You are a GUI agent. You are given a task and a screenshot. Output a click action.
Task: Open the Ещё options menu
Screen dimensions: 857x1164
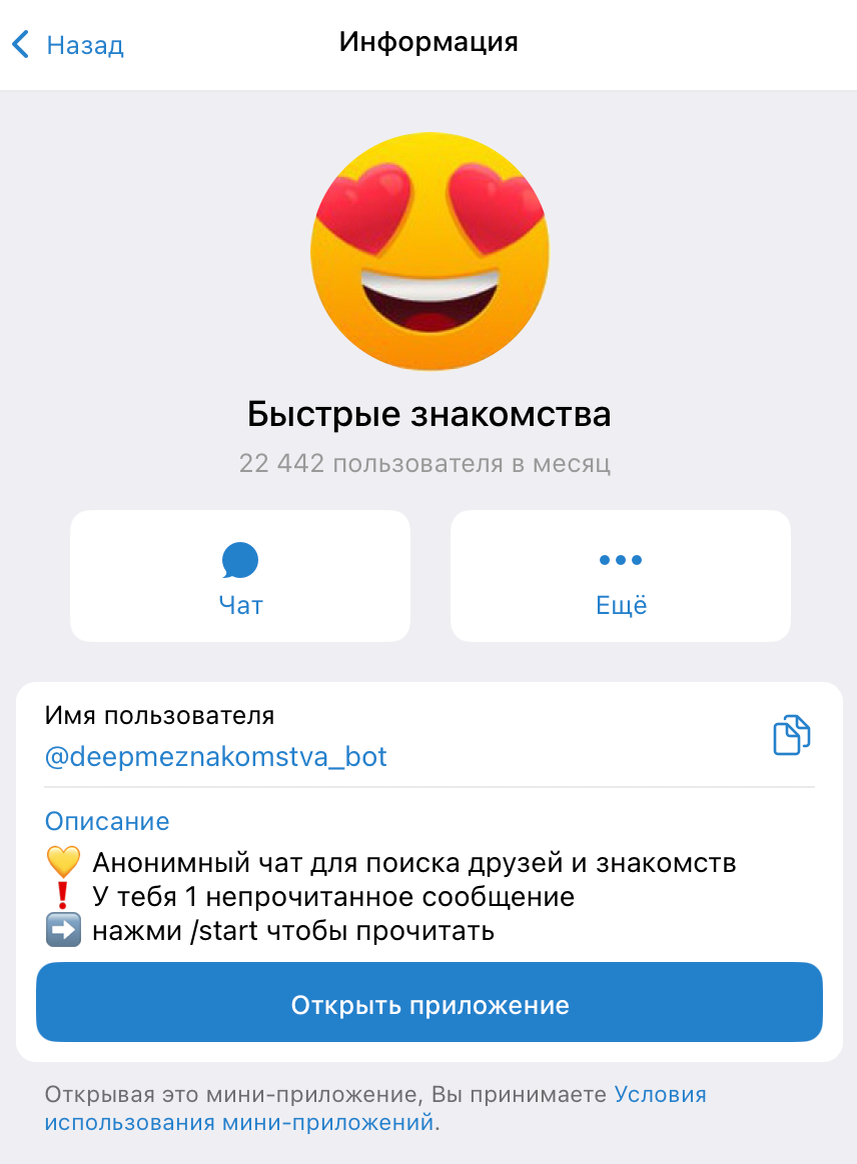click(620, 576)
